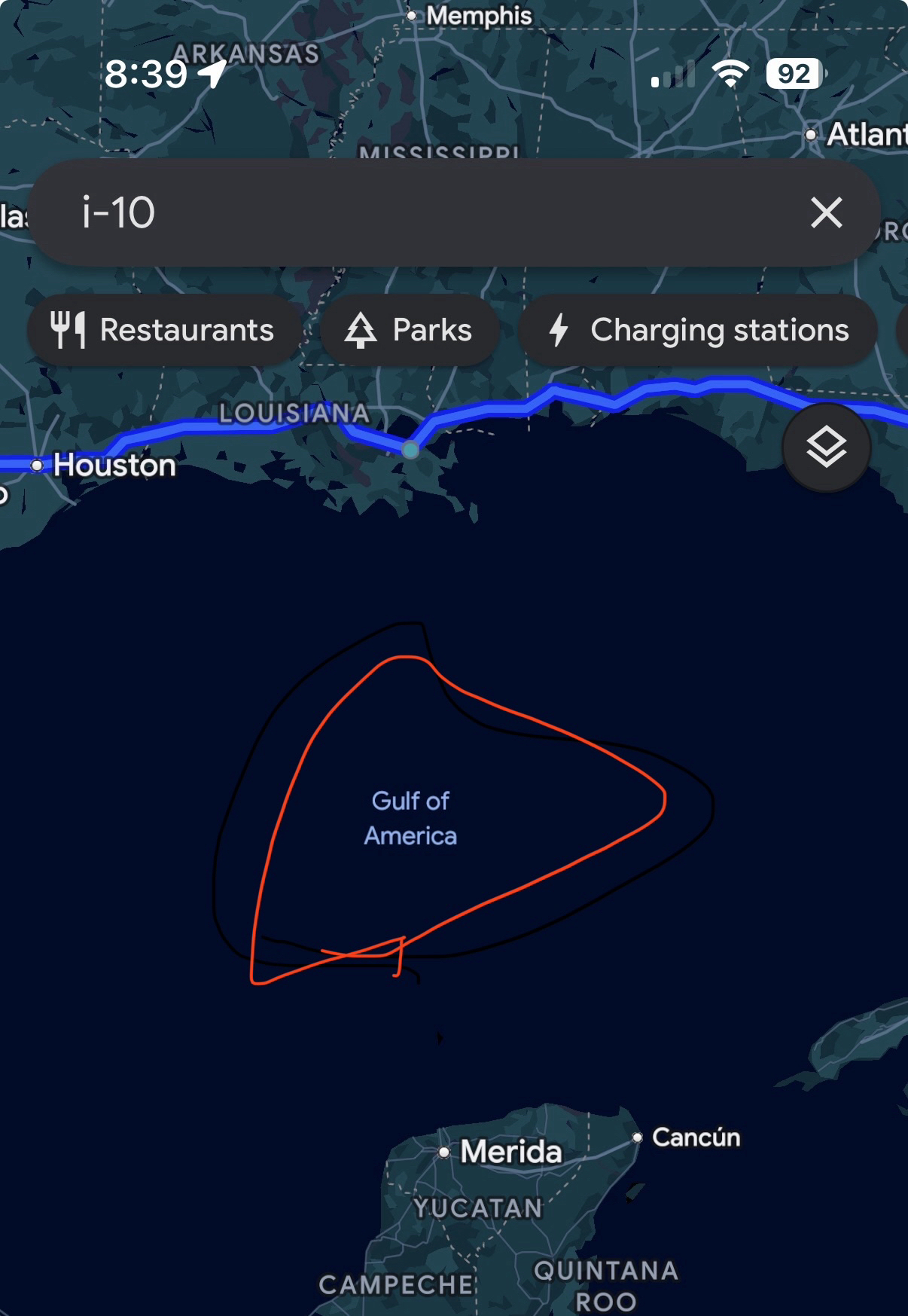Open the map layers button
This screenshot has height=1316, width=908.
tap(826, 447)
